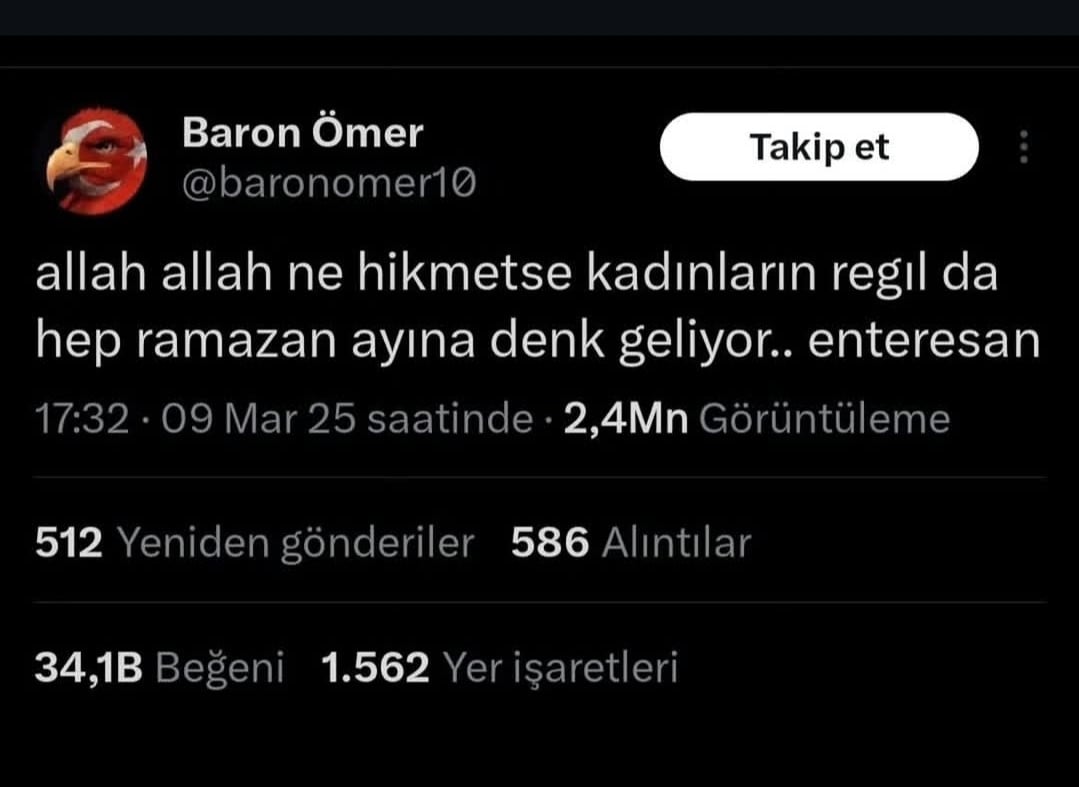1079x787 pixels.
Task: Show the 34,1B Beğeni list
Action: tap(159, 667)
